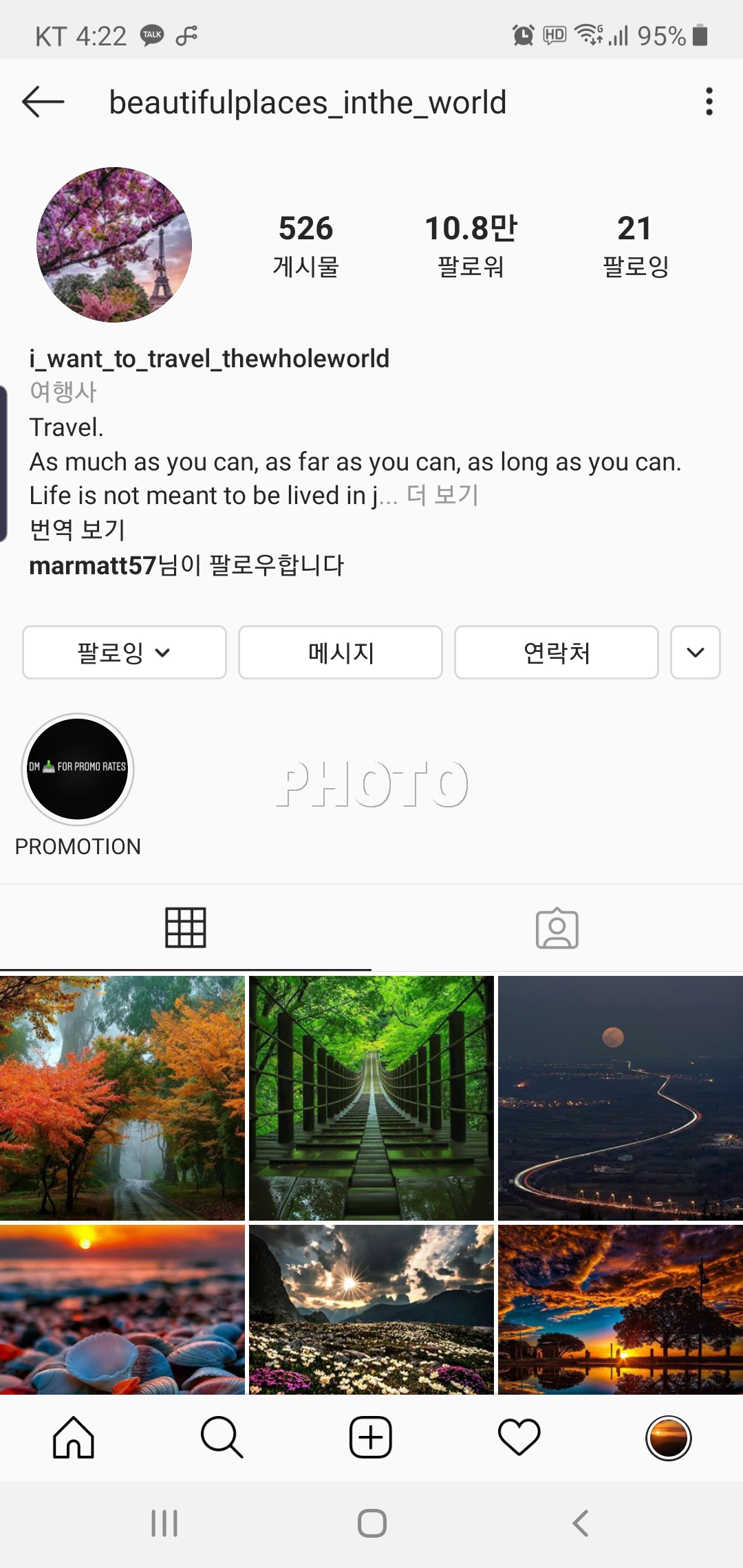Screen dimensions: 743x1568
Task: Open the 10.8만 followers list
Action: 471,245
